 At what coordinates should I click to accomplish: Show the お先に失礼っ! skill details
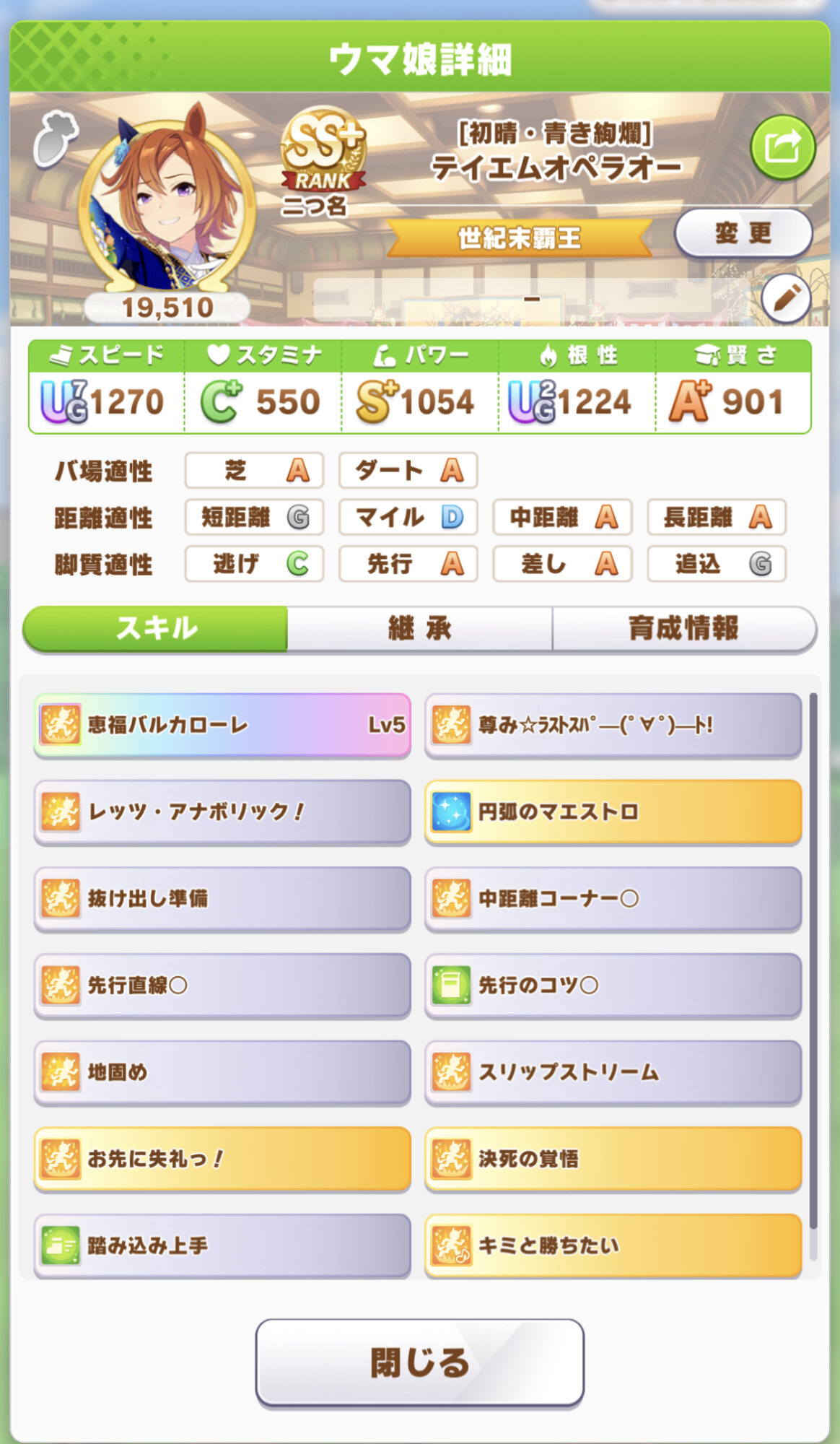[x=222, y=1158]
